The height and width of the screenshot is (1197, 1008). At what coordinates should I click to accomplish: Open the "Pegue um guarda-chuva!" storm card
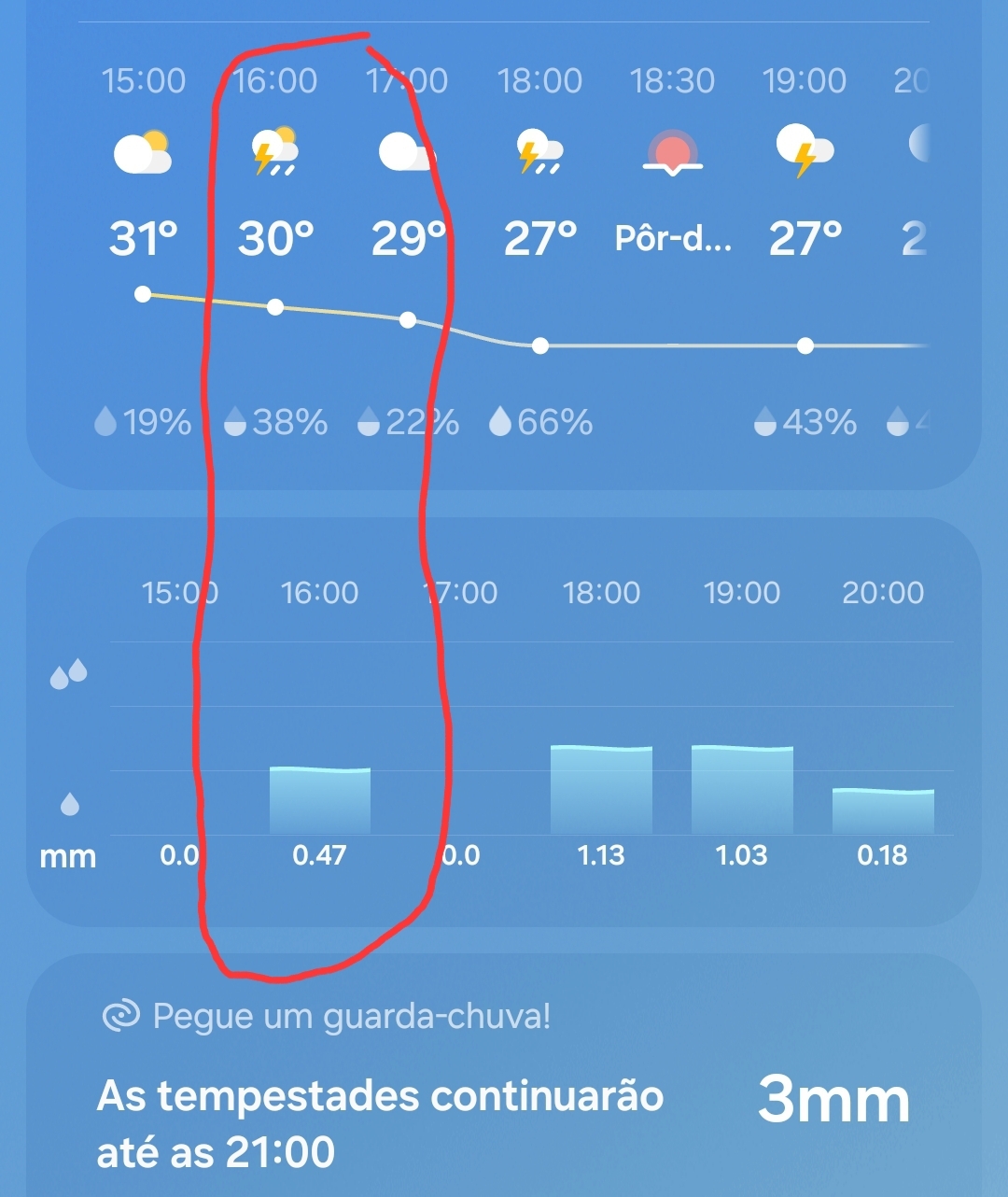pyautogui.click(x=504, y=1083)
